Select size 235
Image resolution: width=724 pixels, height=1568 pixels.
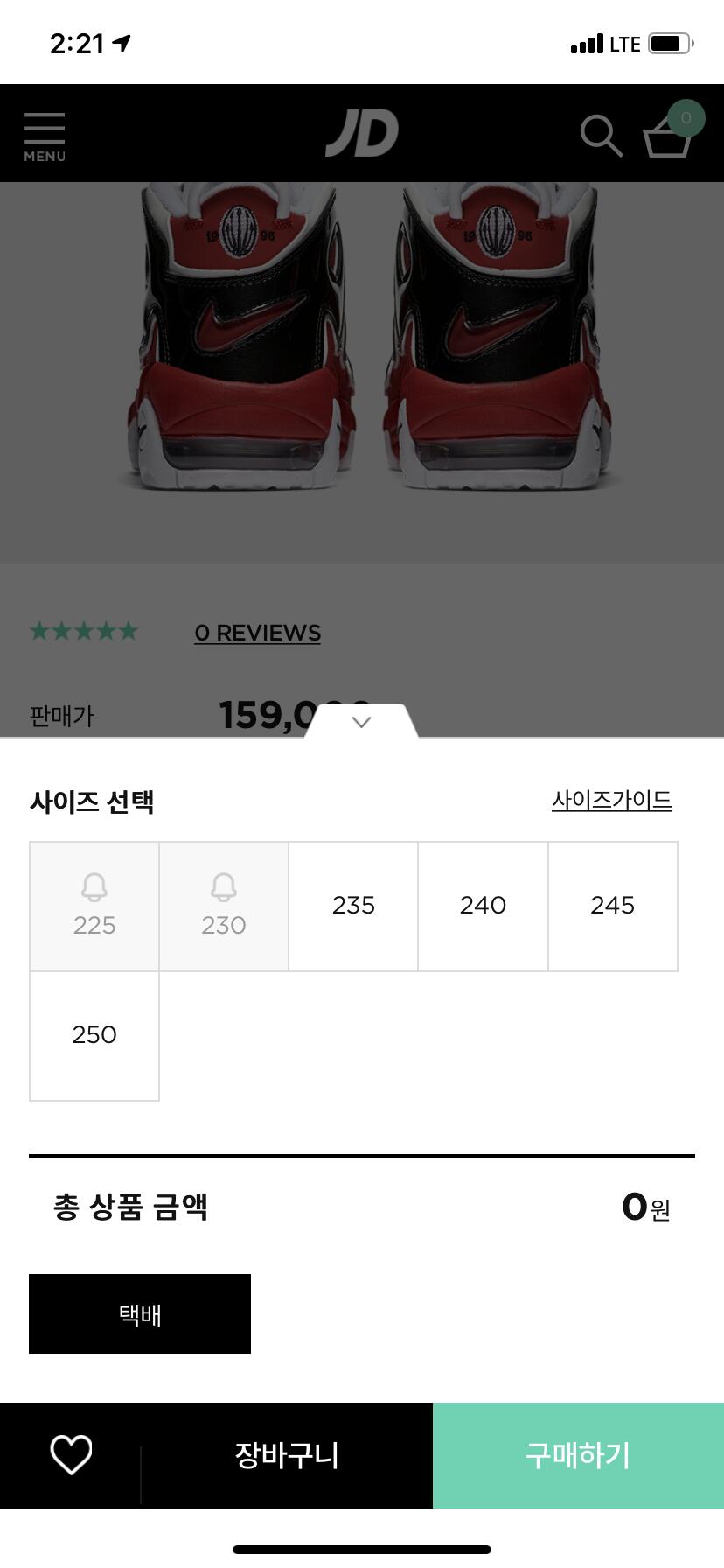click(353, 906)
